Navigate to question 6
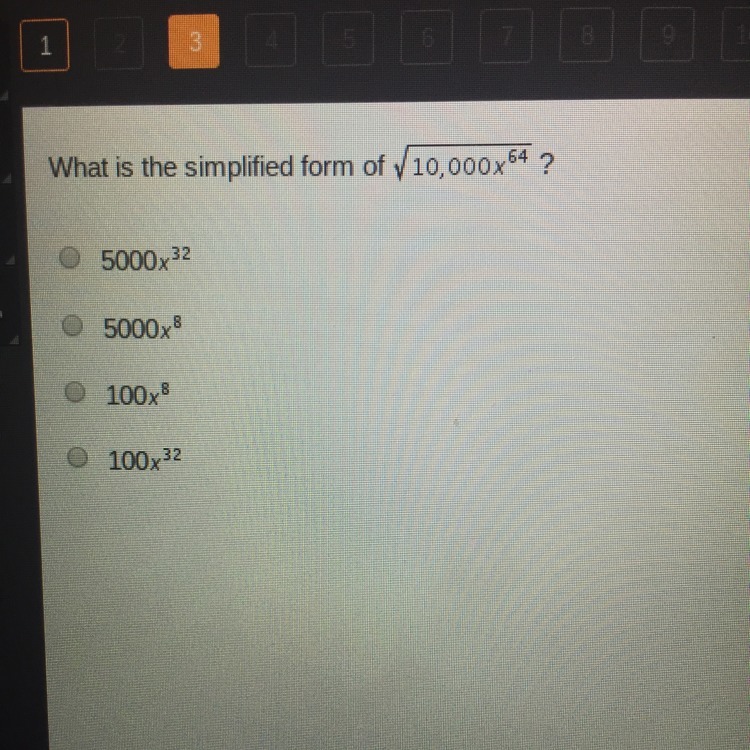Image resolution: width=750 pixels, height=750 pixels. [x=428, y=37]
